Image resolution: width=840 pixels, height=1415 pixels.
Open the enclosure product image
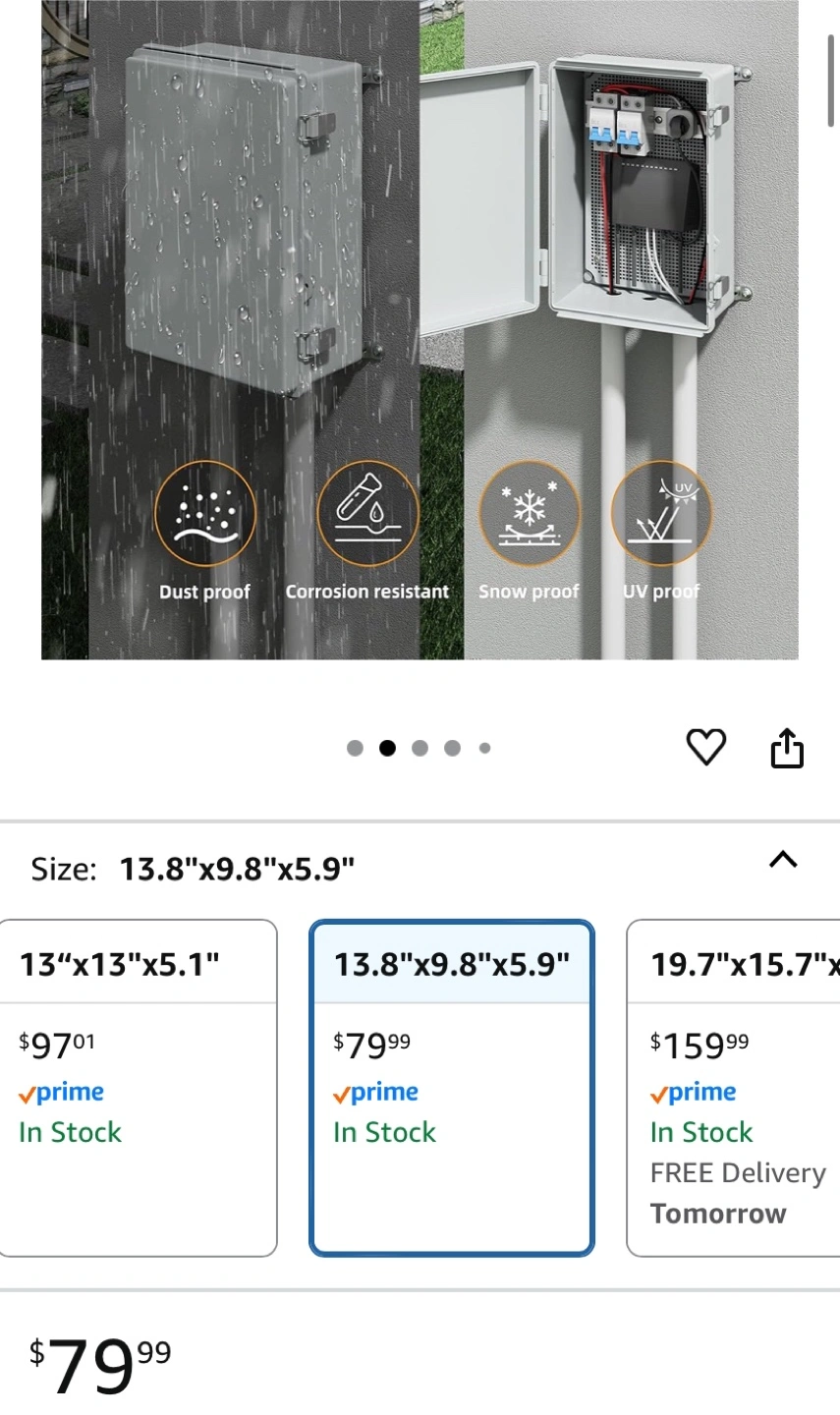420,329
